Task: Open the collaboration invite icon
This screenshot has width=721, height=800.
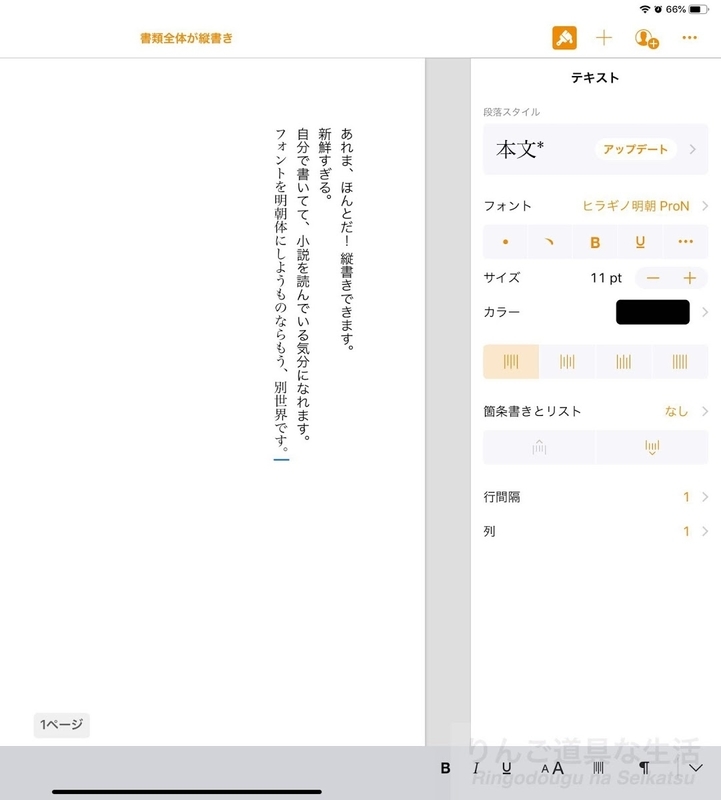Action: 646,38
